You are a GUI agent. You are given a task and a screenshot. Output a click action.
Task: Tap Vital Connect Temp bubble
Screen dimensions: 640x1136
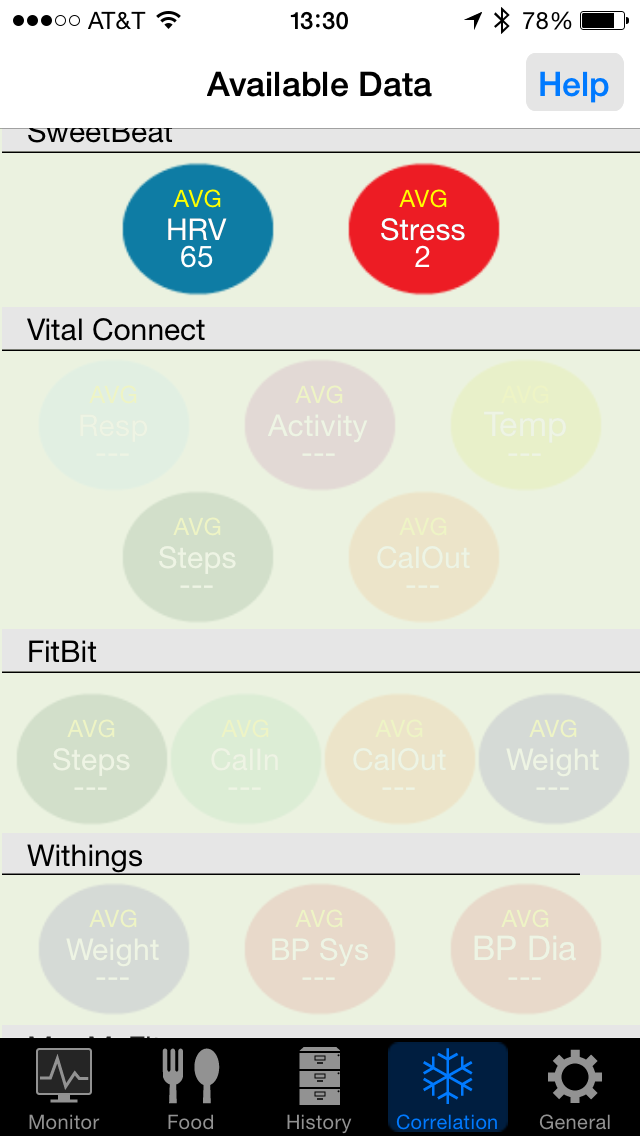pyautogui.click(x=525, y=426)
